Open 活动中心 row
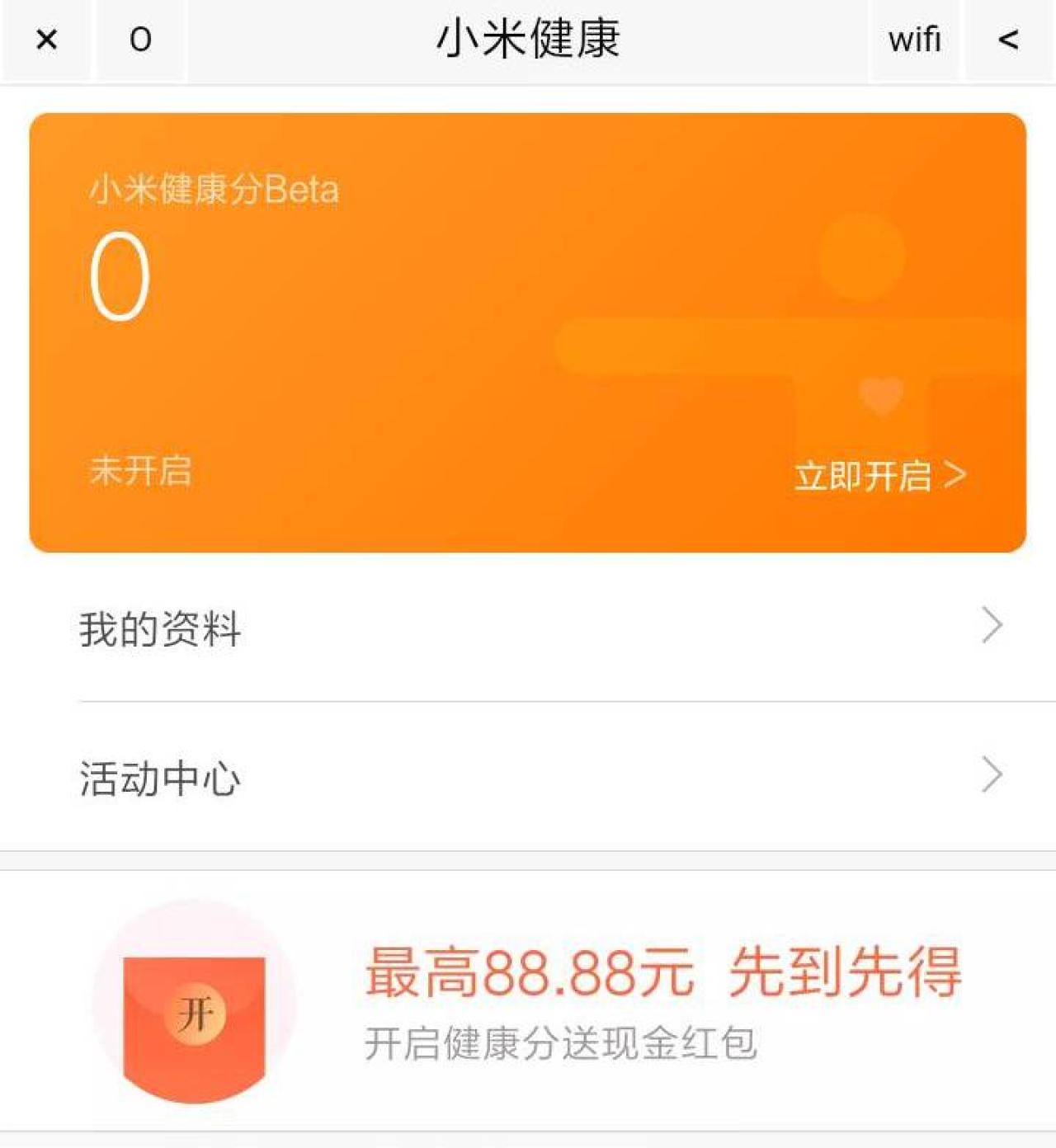Viewport: 1056px width, 1148px height. [x=528, y=777]
